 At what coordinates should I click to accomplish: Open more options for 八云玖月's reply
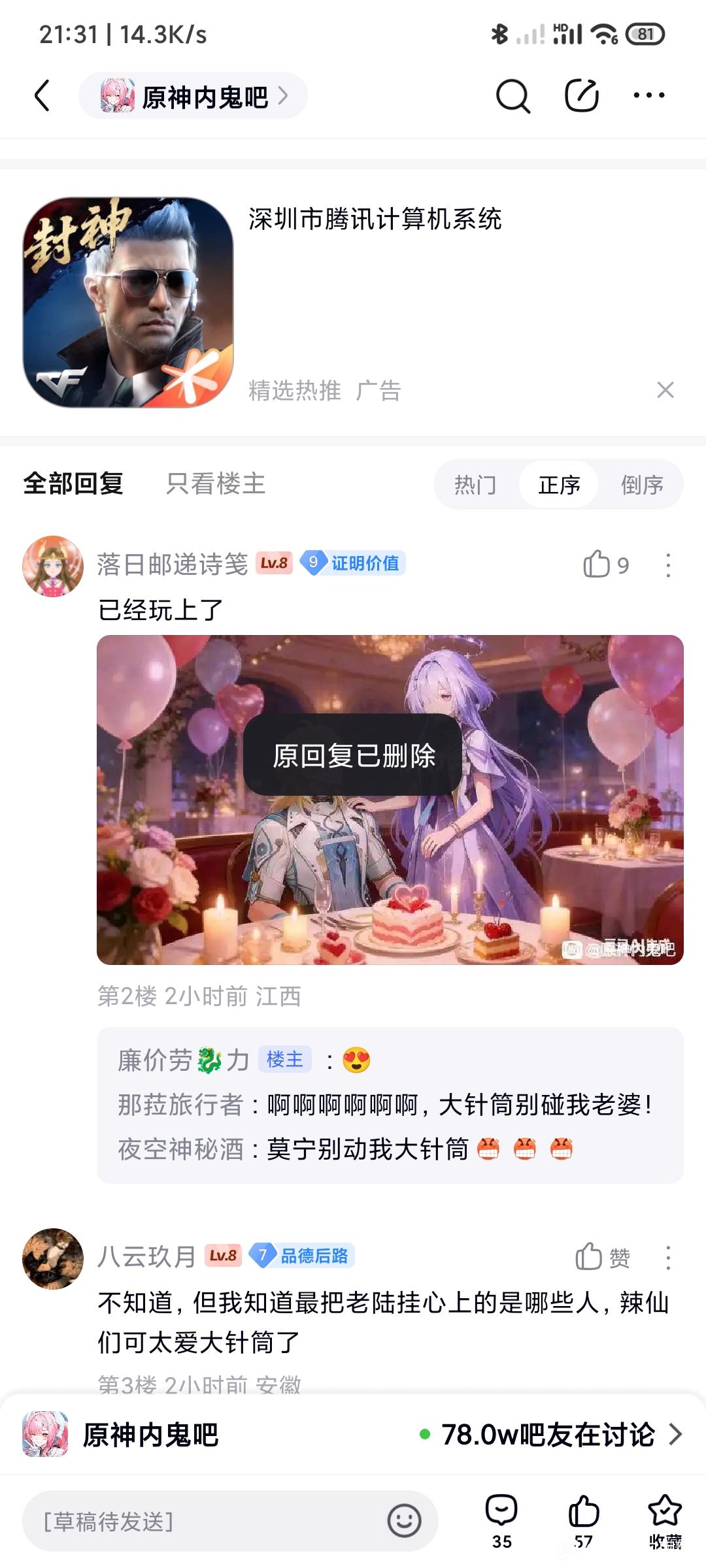coord(668,1258)
